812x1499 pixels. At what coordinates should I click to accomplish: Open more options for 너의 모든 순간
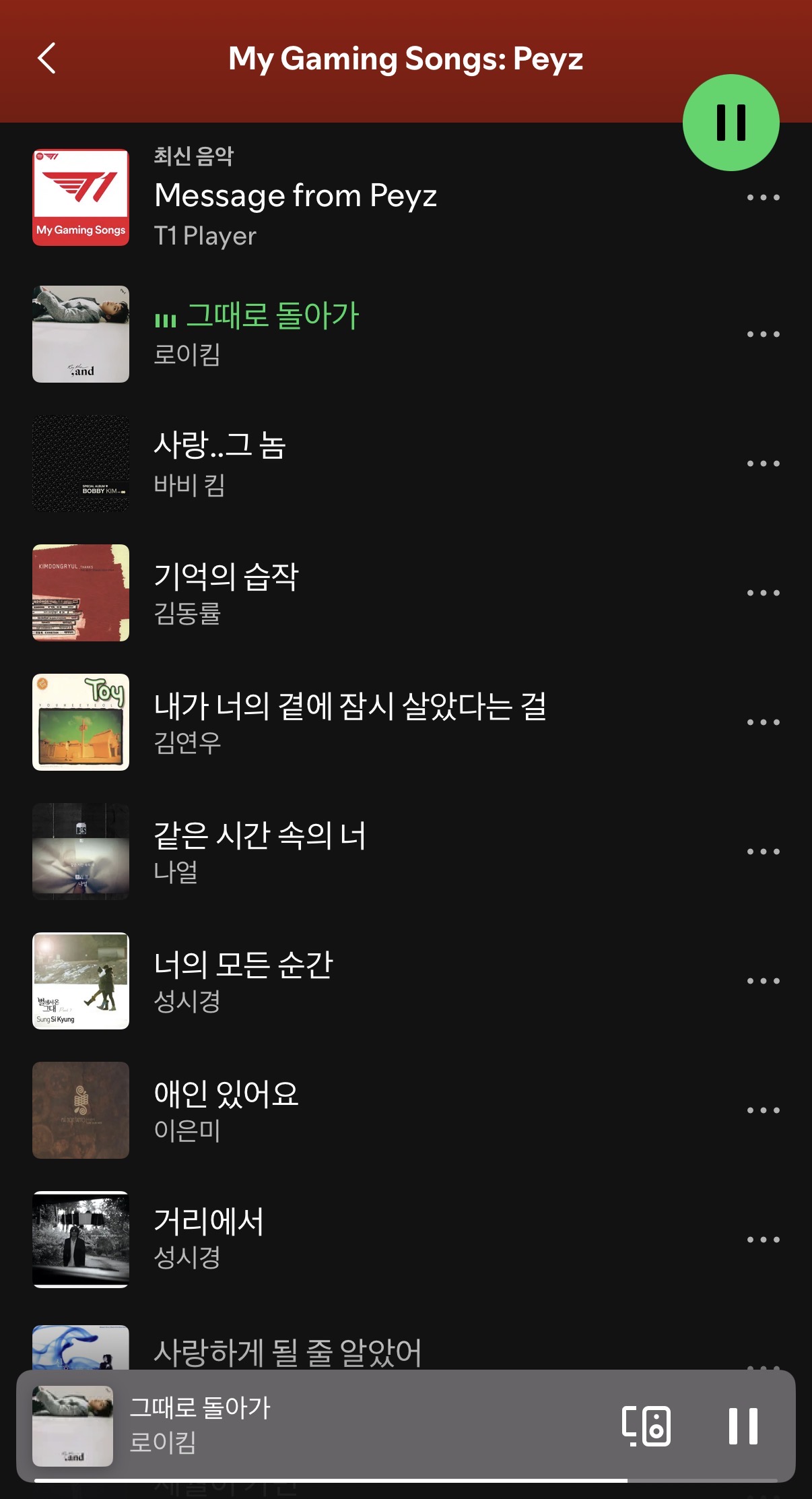[763, 981]
